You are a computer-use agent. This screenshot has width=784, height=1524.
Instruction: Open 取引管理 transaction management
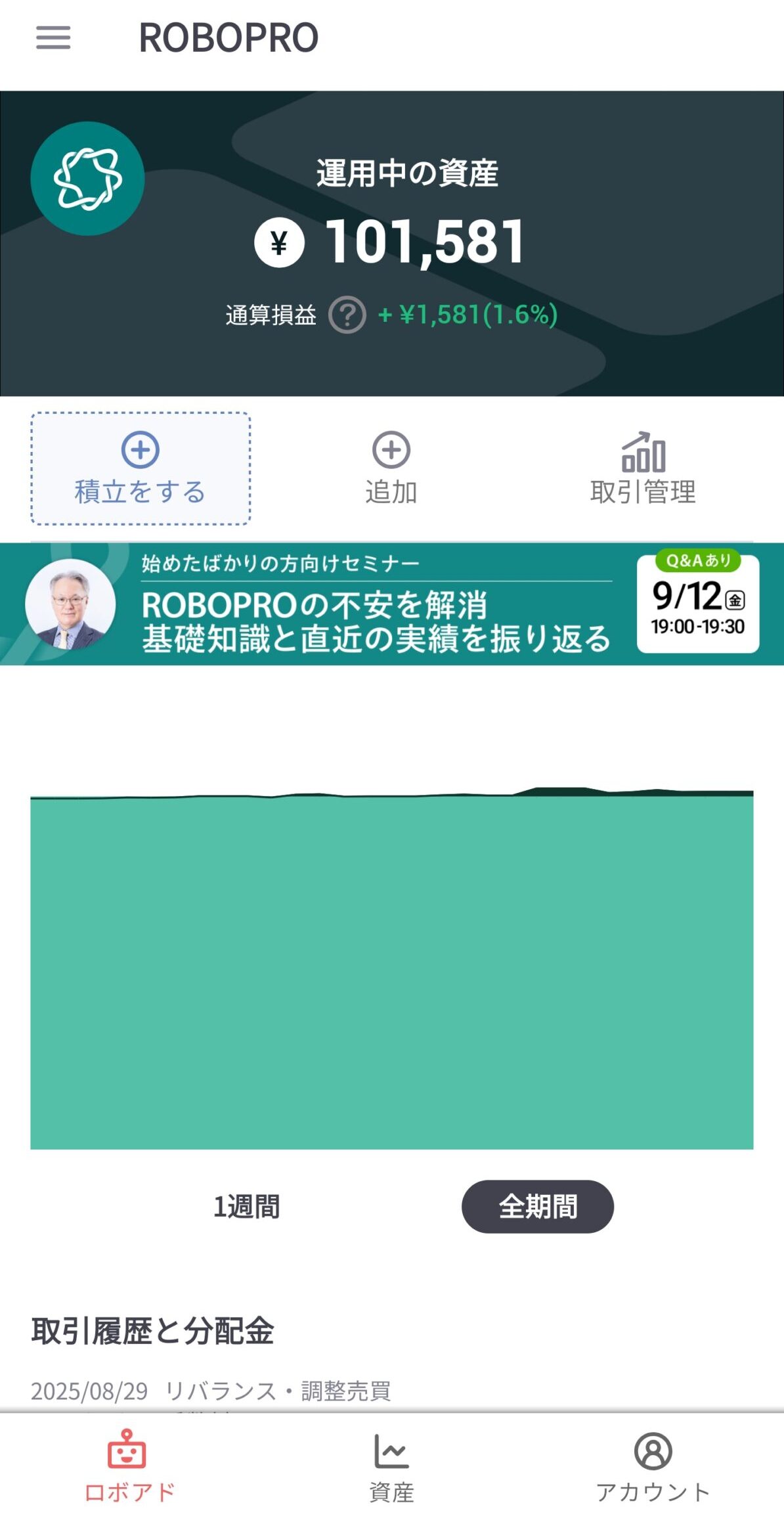[x=643, y=468]
